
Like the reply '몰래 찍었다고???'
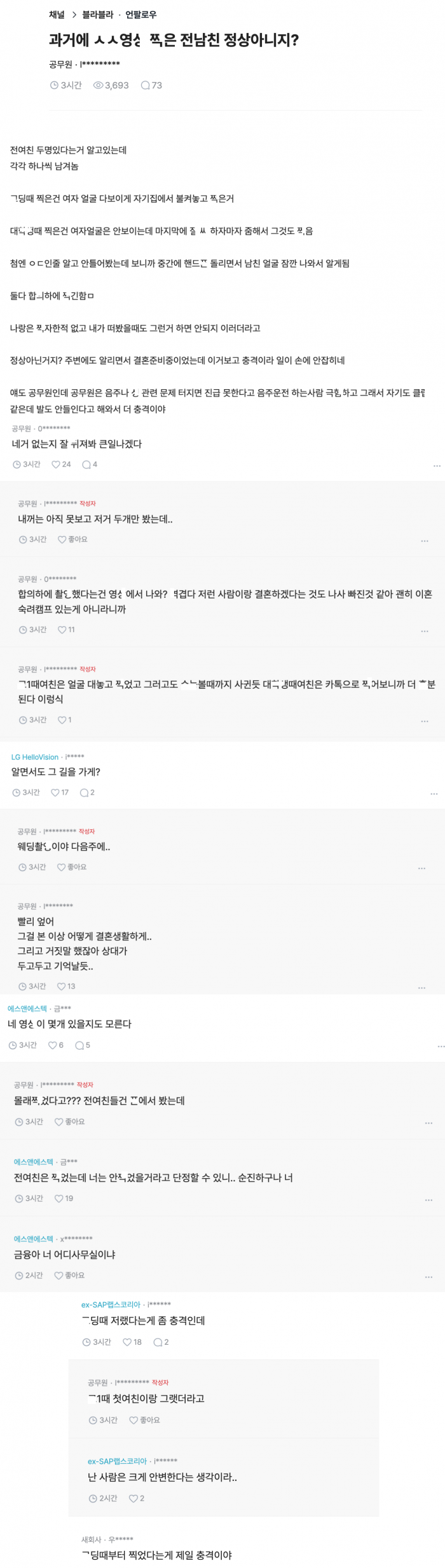(x=69, y=1122)
